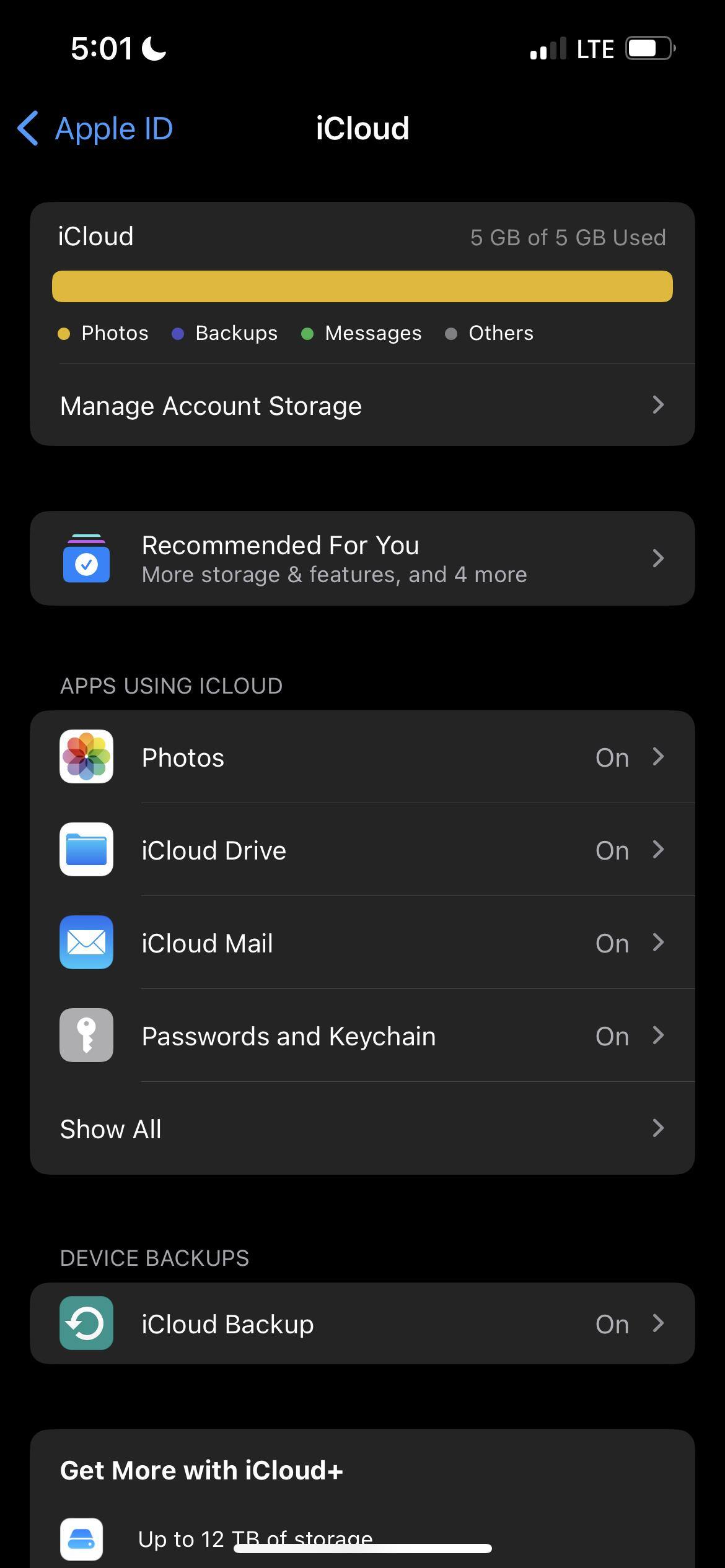Open Manage Account Storage
This screenshot has width=725, height=1568.
pyautogui.click(x=362, y=406)
